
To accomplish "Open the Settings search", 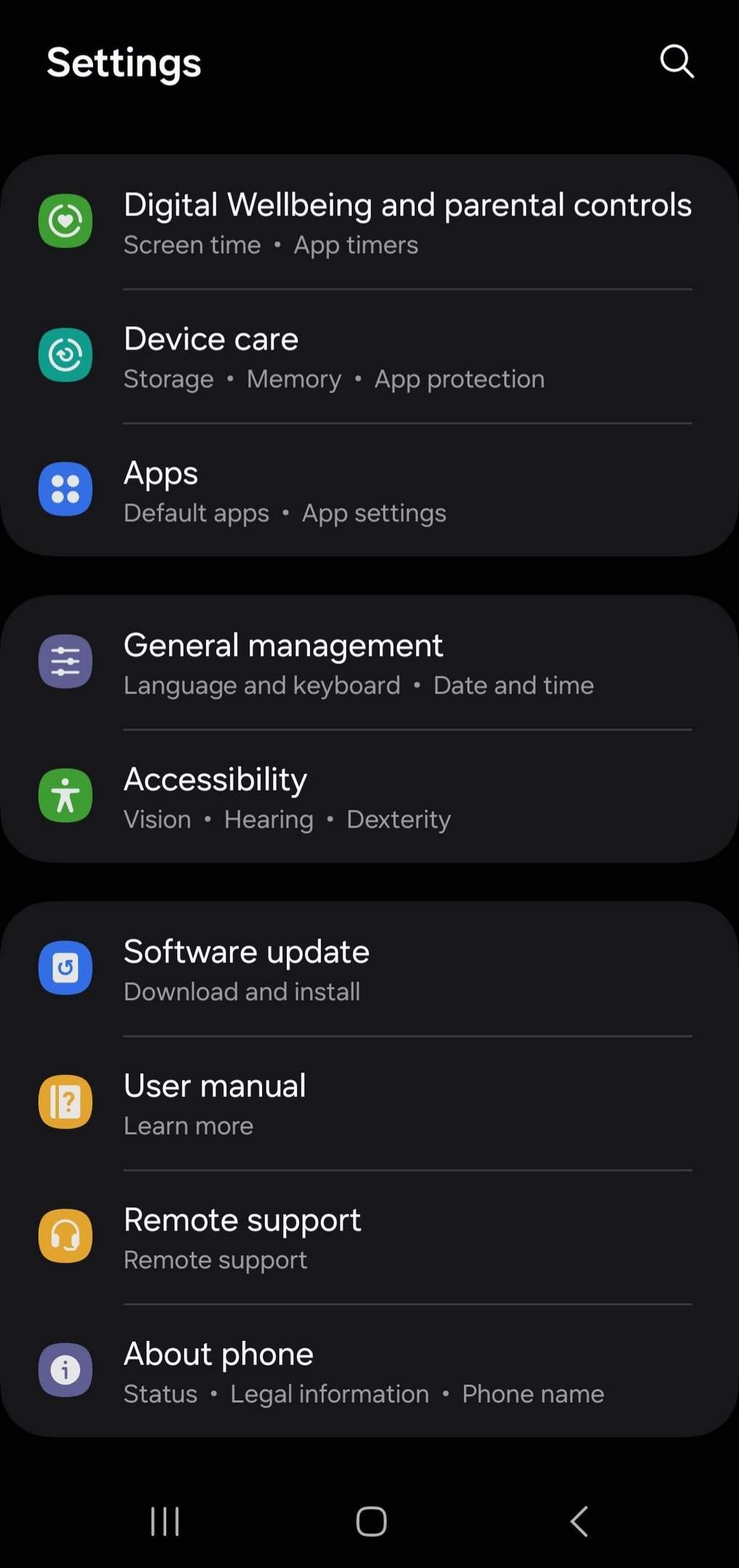I will [677, 62].
